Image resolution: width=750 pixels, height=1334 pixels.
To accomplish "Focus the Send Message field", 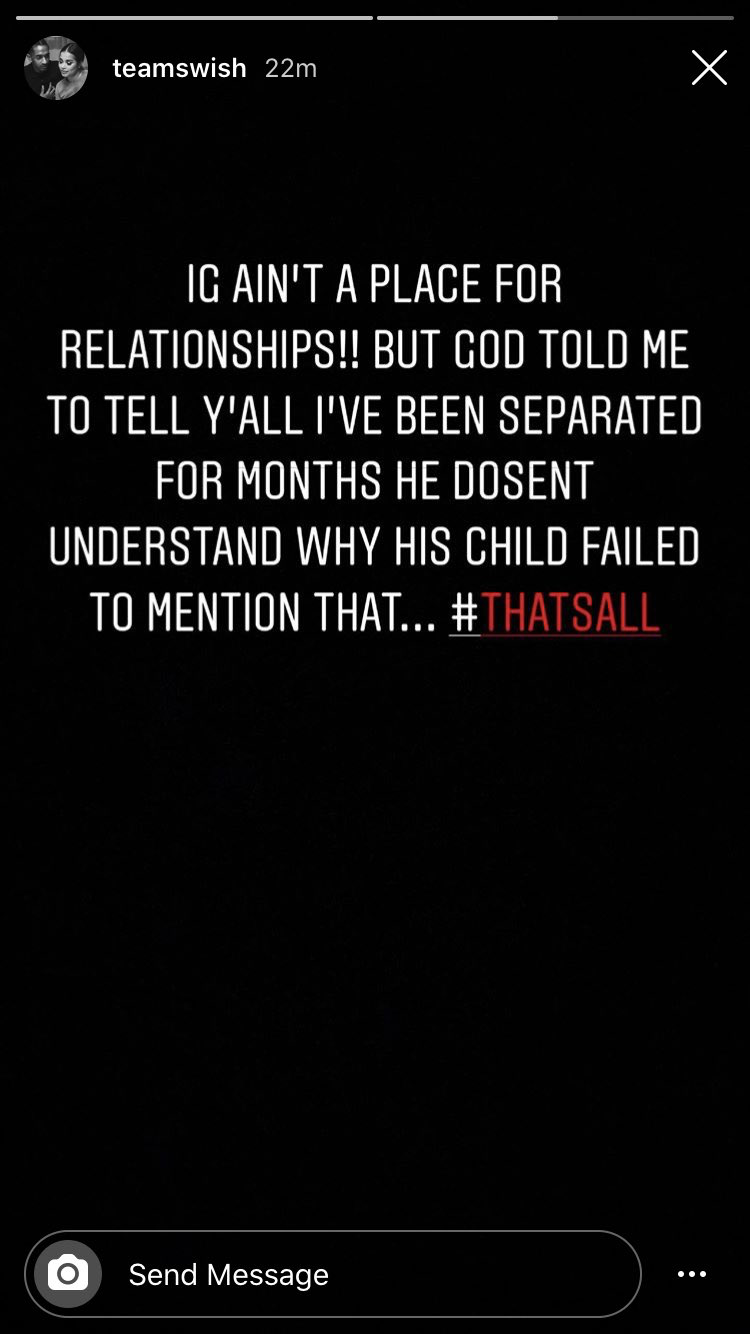I will 370,1274.
